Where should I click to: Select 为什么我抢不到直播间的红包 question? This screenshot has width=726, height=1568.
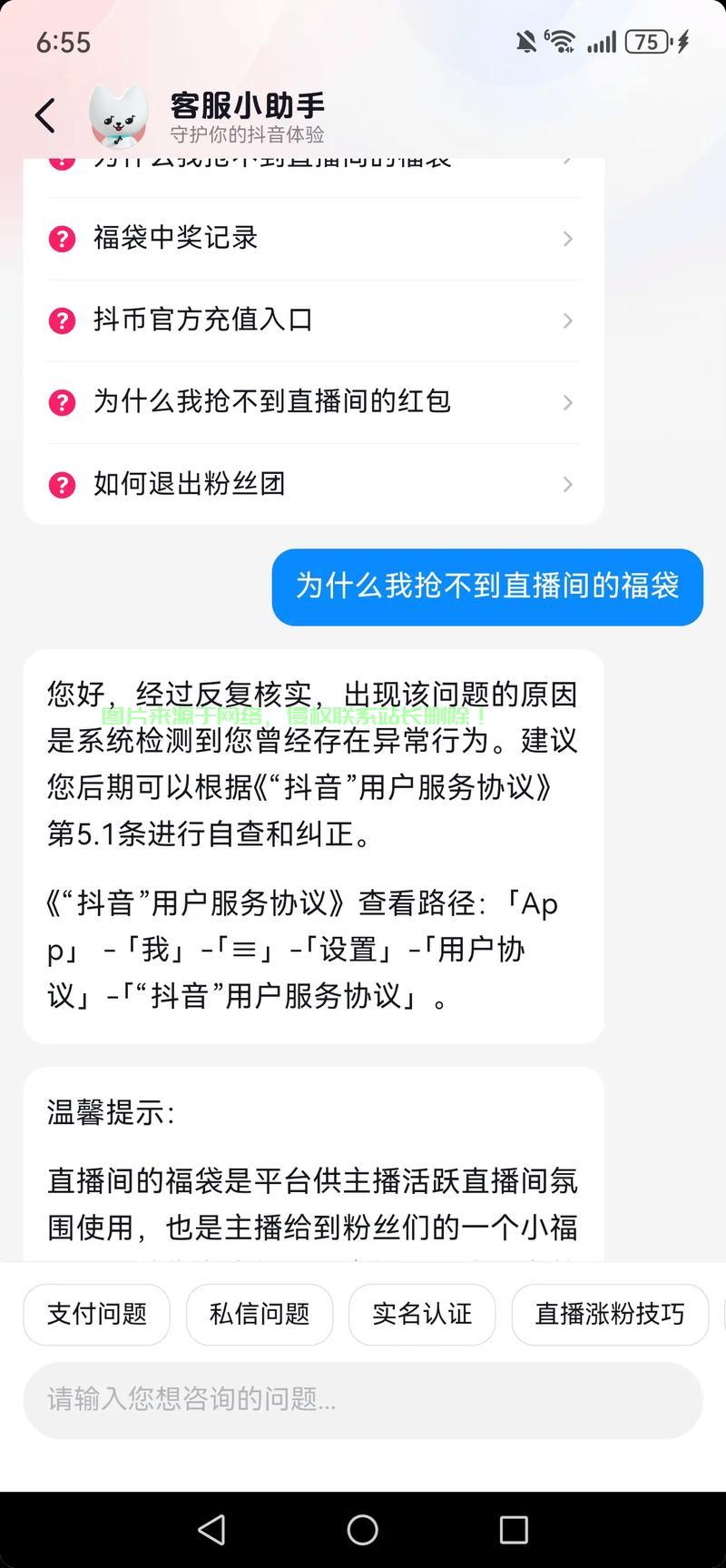coord(313,402)
